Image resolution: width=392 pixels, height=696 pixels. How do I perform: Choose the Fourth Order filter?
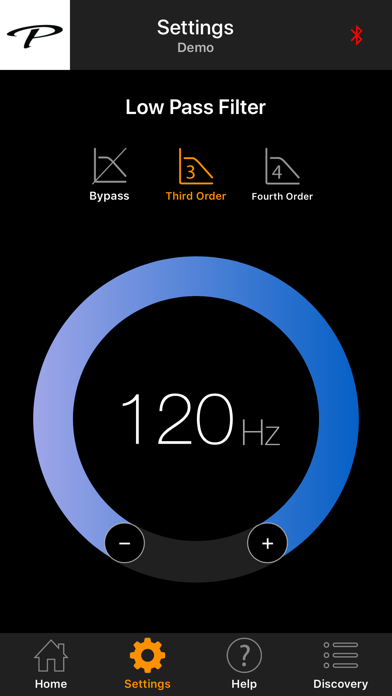click(x=282, y=174)
